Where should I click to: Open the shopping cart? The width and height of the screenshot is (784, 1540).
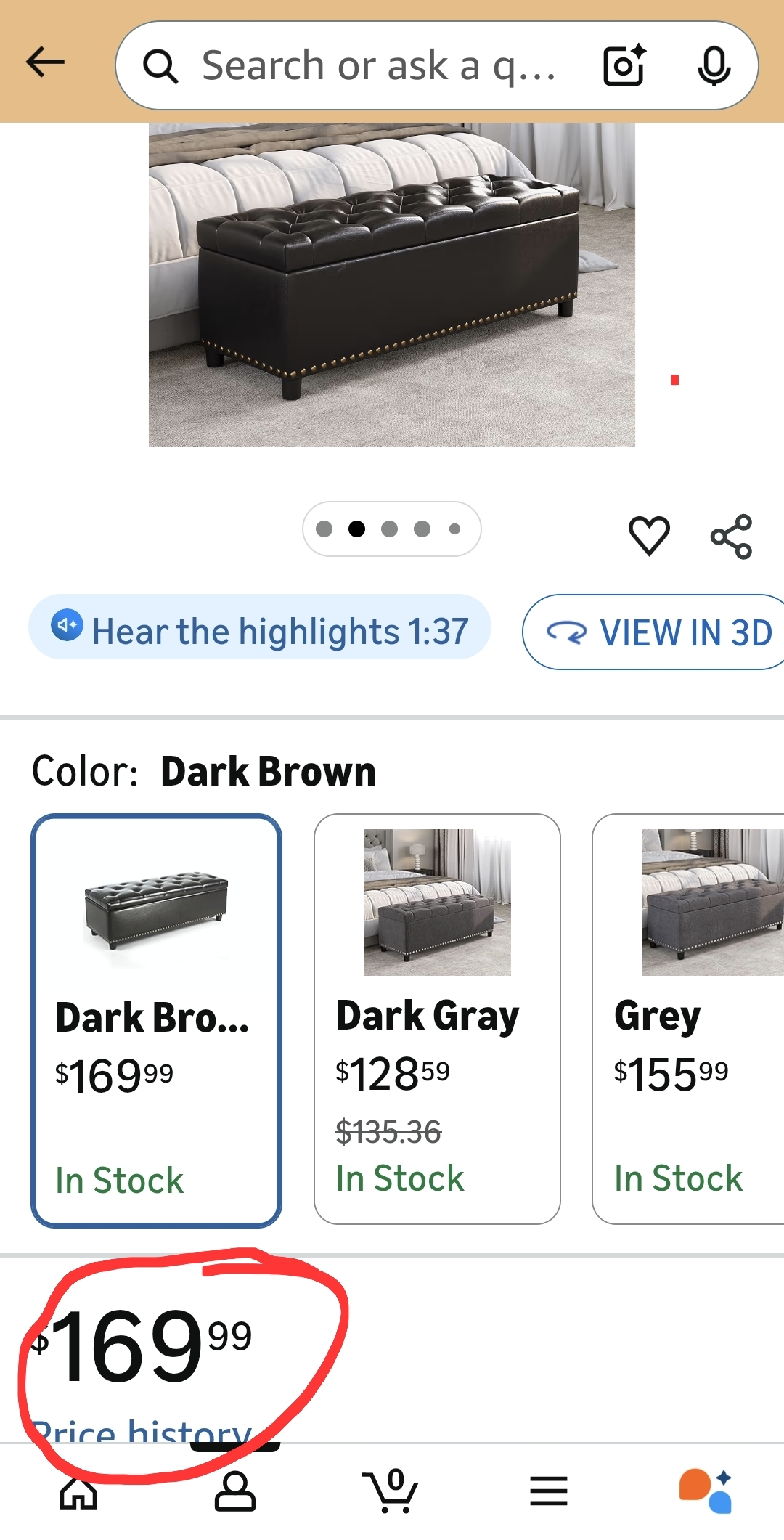coord(391,1491)
